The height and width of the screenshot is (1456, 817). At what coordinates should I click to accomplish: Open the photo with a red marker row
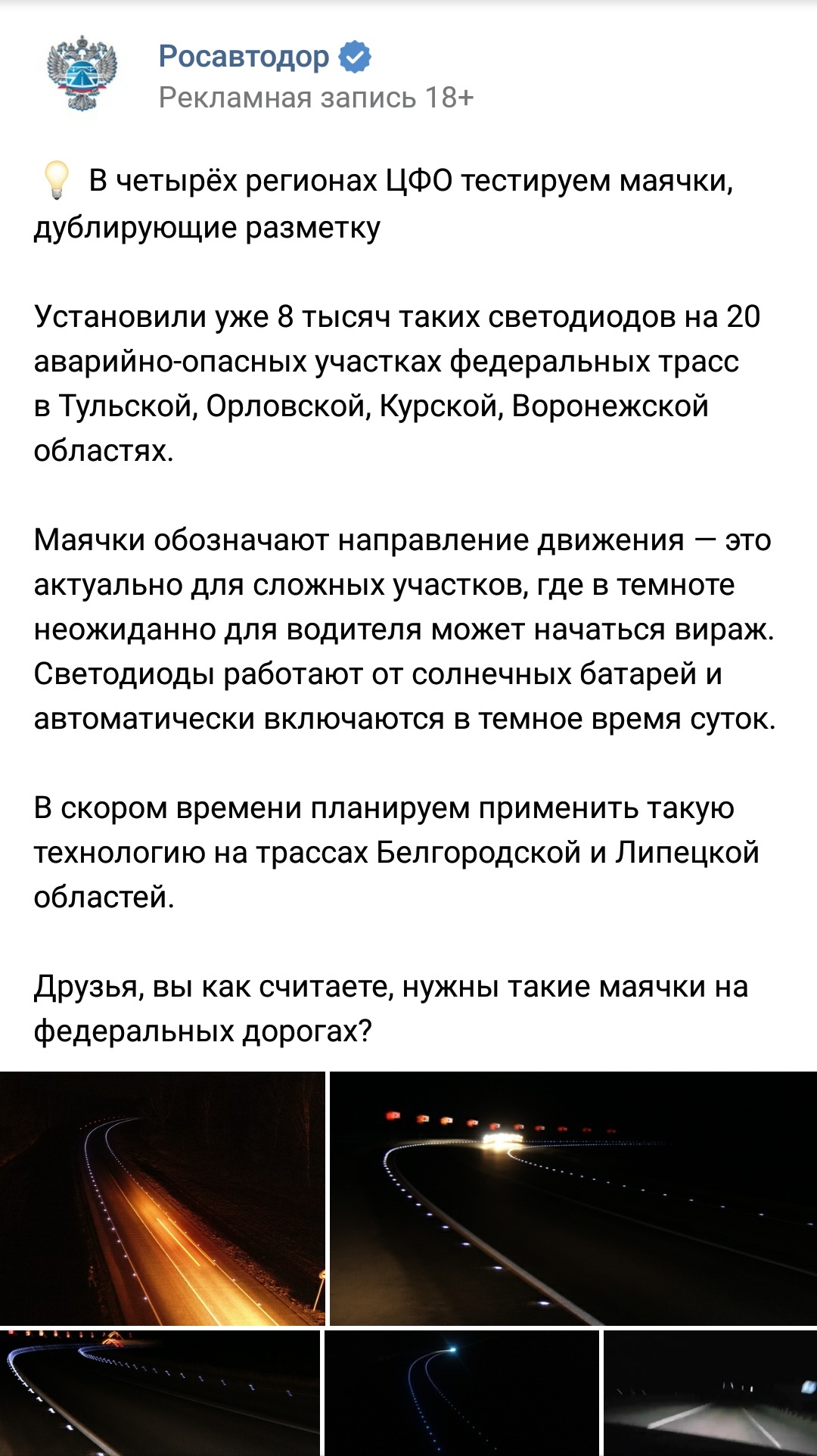[x=159, y=1392]
